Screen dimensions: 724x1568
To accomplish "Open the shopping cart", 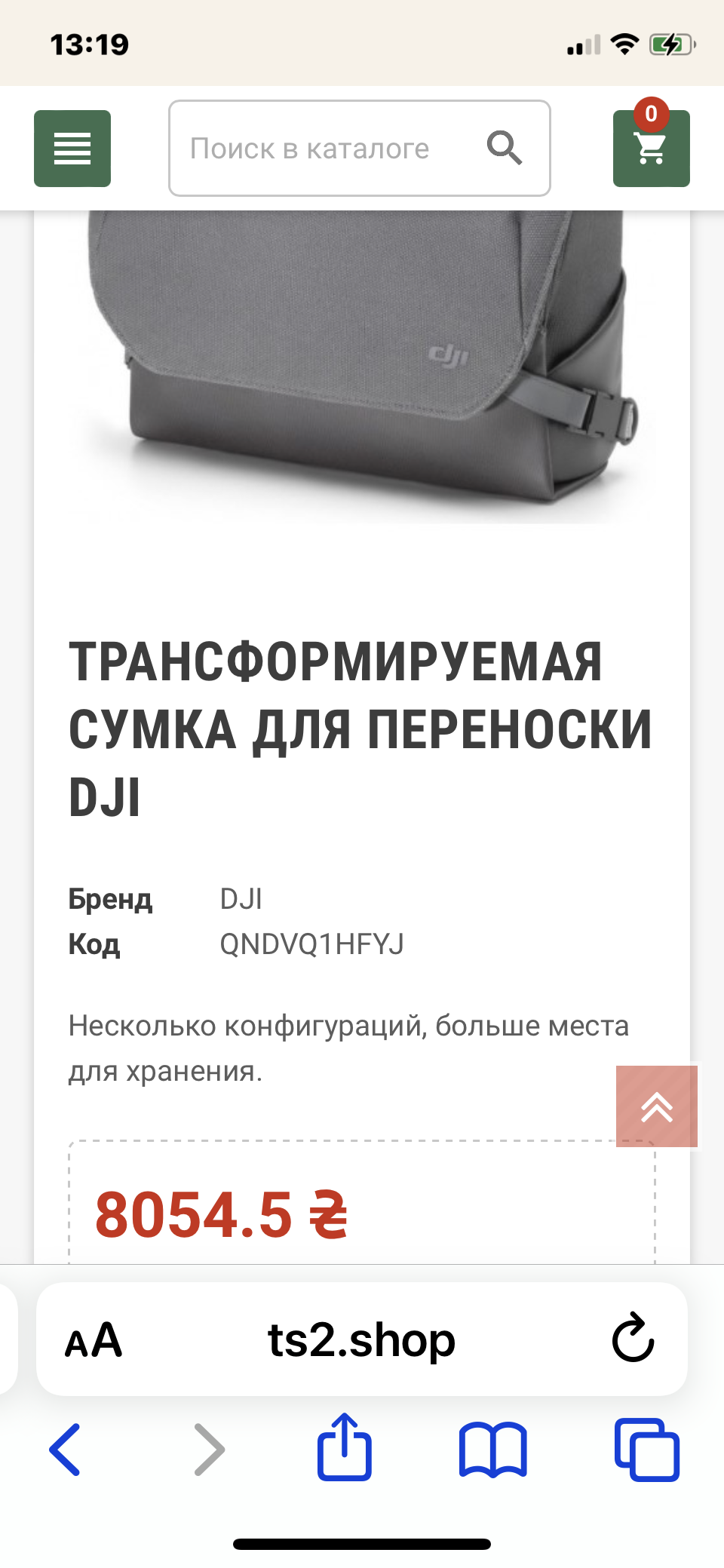I will point(652,148).
